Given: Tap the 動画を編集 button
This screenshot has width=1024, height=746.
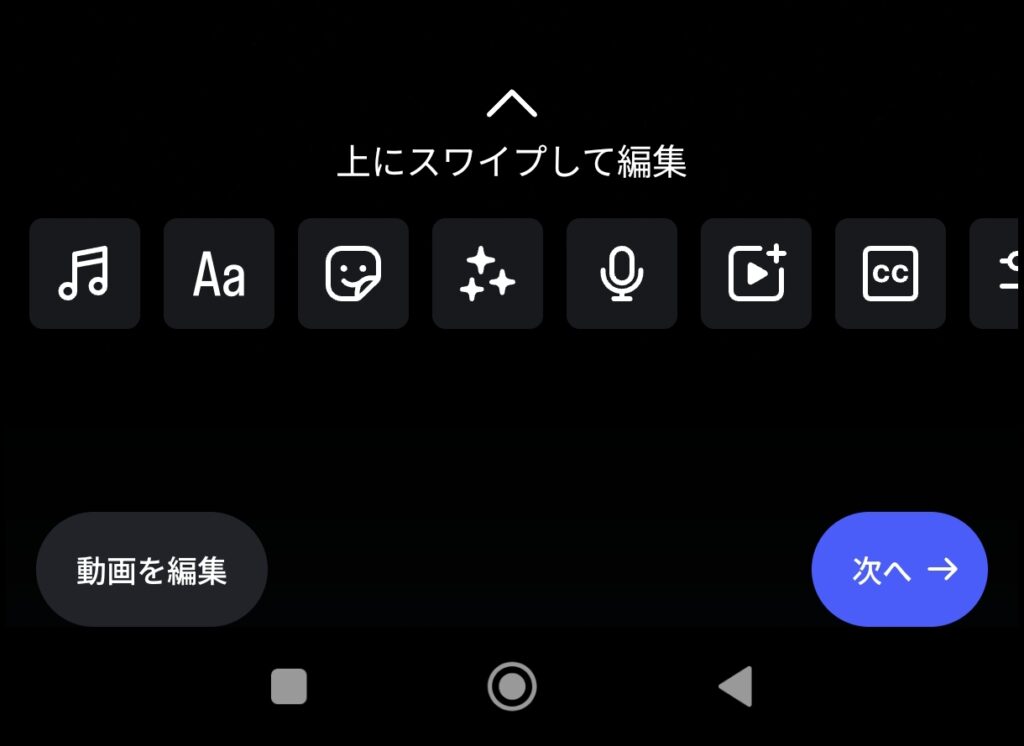Looking at the screenshot, I should (x=152, y=570).
